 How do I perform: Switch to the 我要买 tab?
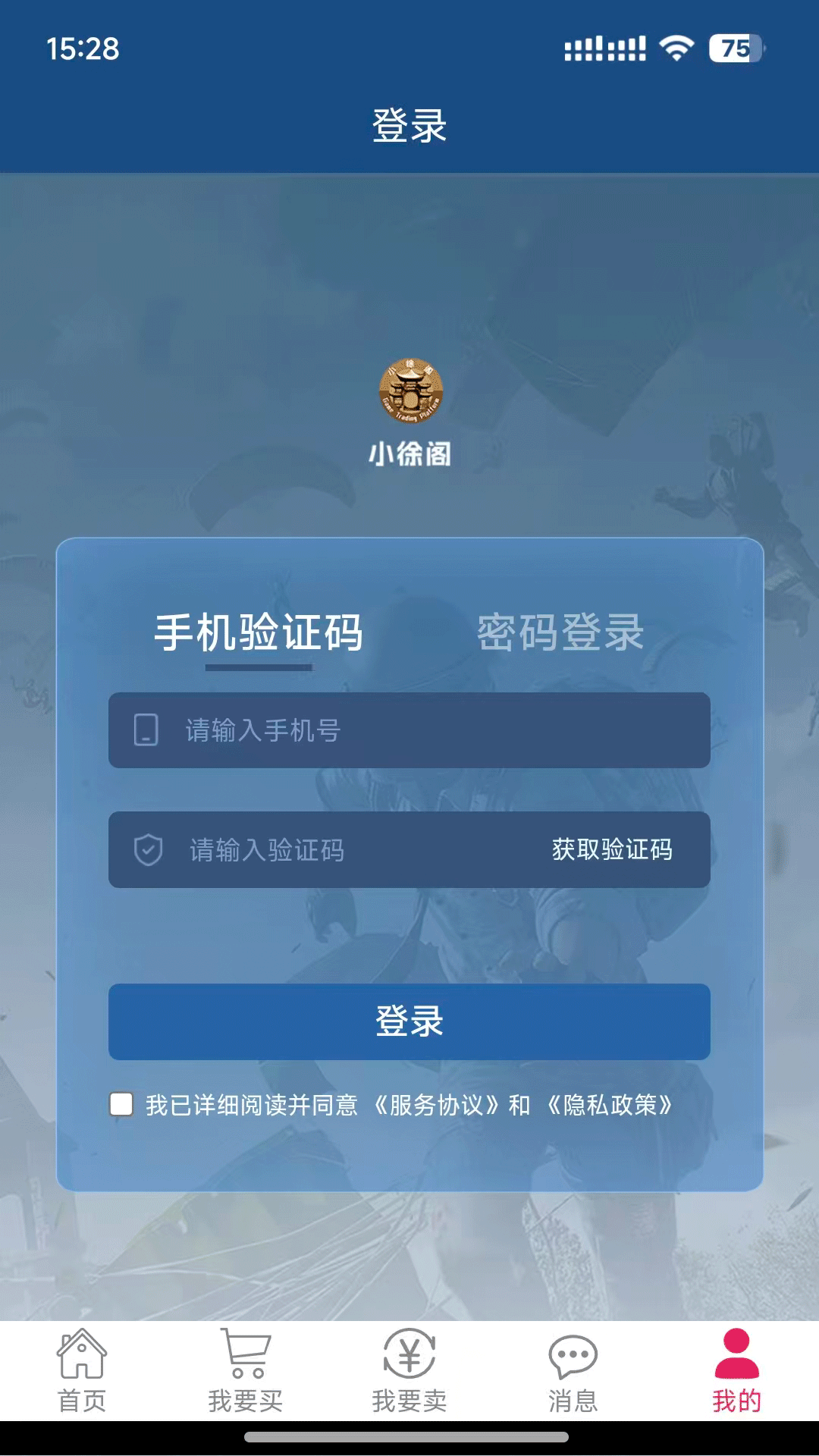pos(246,1371)
